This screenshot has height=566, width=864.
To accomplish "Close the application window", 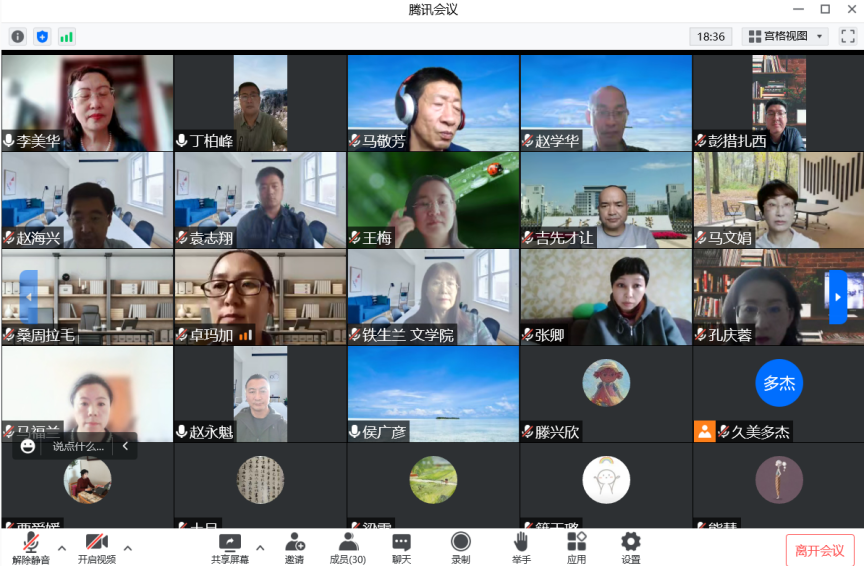I will (x=849, y=9).
